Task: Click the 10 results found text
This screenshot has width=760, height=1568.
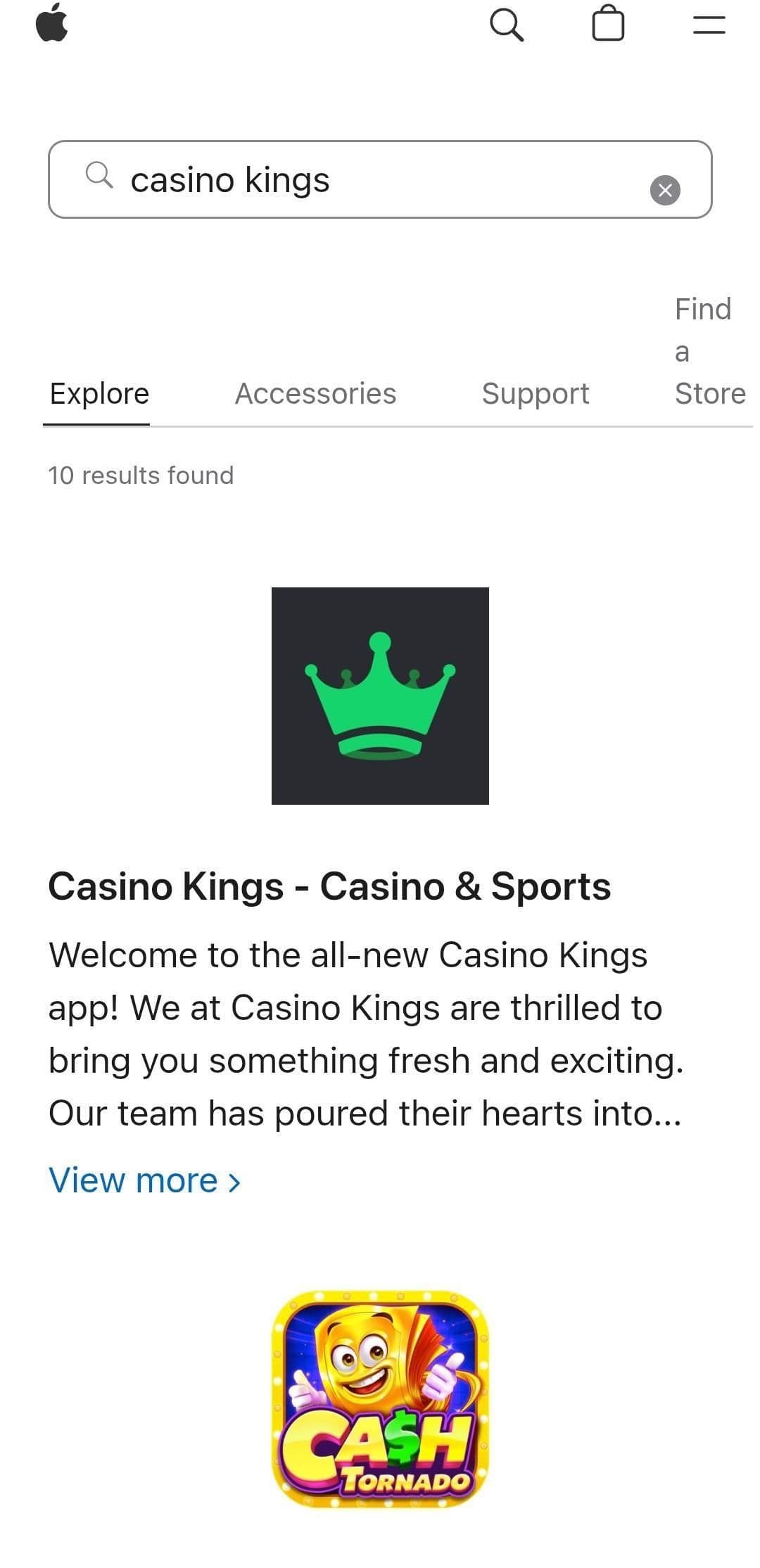Action: pyautogui.click(x=141, y=476)
